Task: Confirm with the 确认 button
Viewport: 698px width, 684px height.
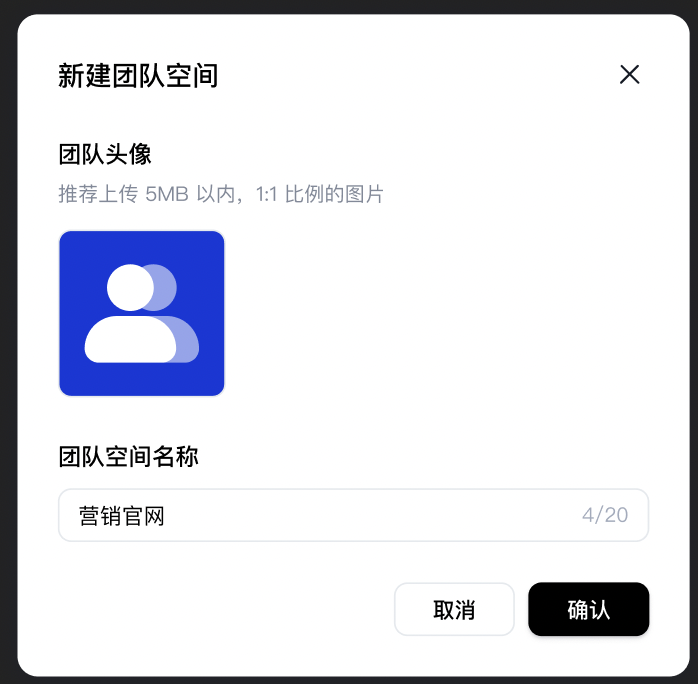Action: (589, 610)
